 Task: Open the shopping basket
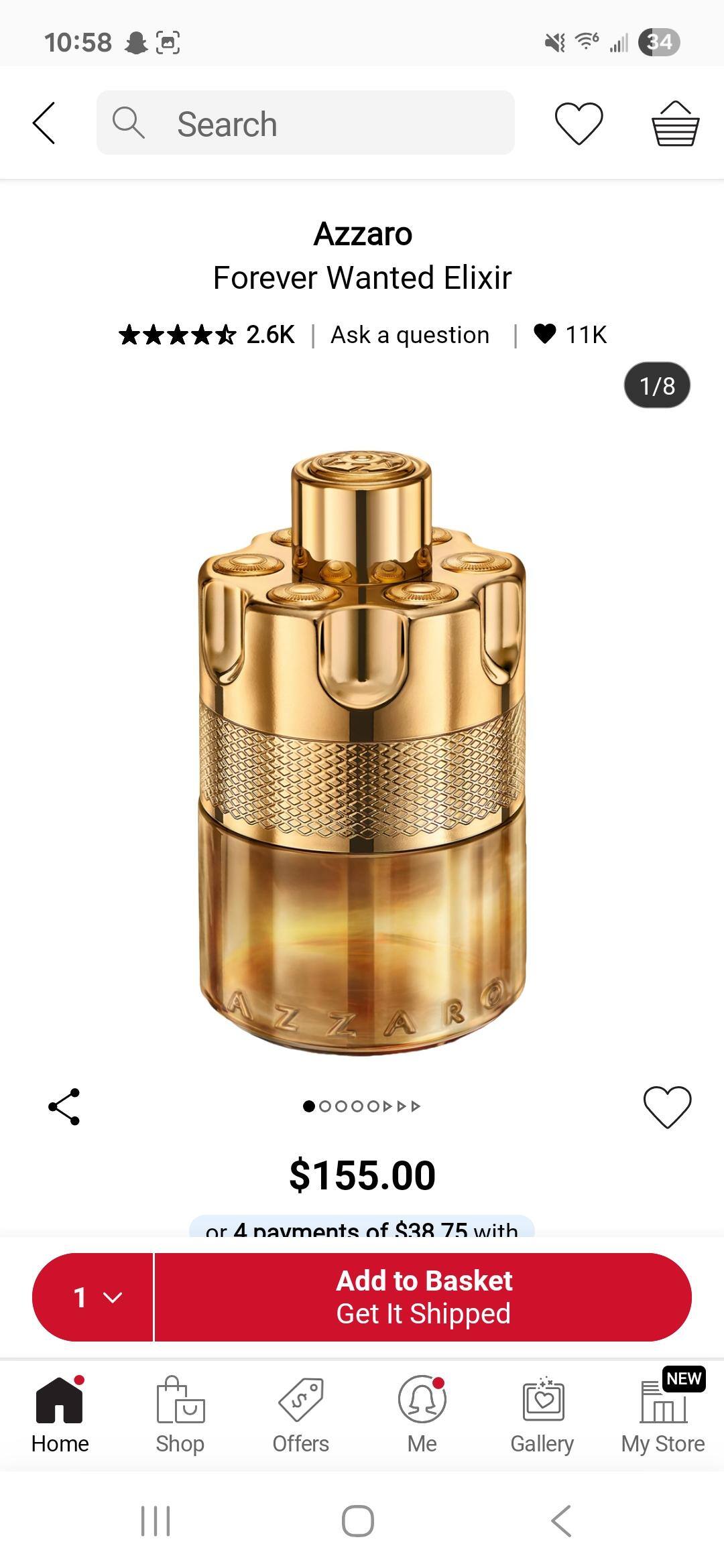click(675, 123)
